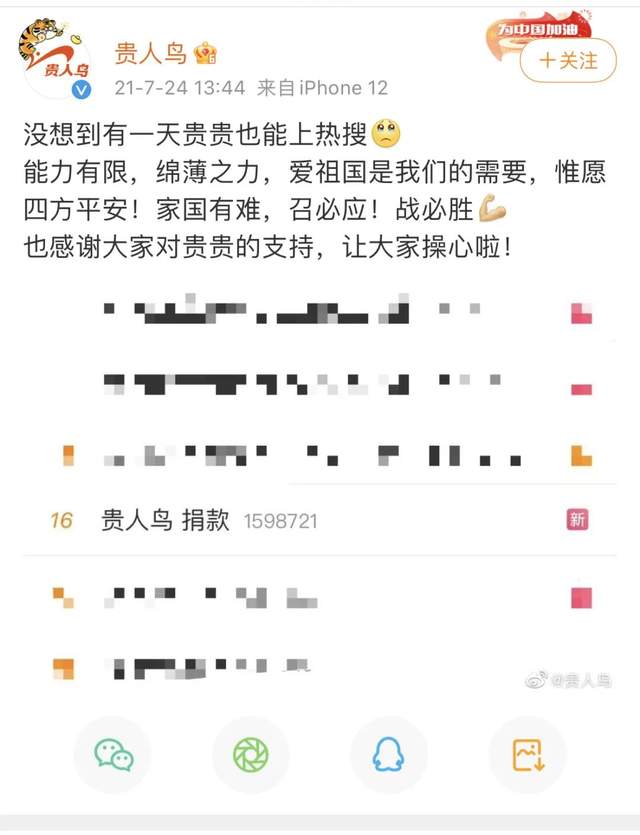
Task: Save the post as an image
Action: pyautogui.click(x=527, y=756)
